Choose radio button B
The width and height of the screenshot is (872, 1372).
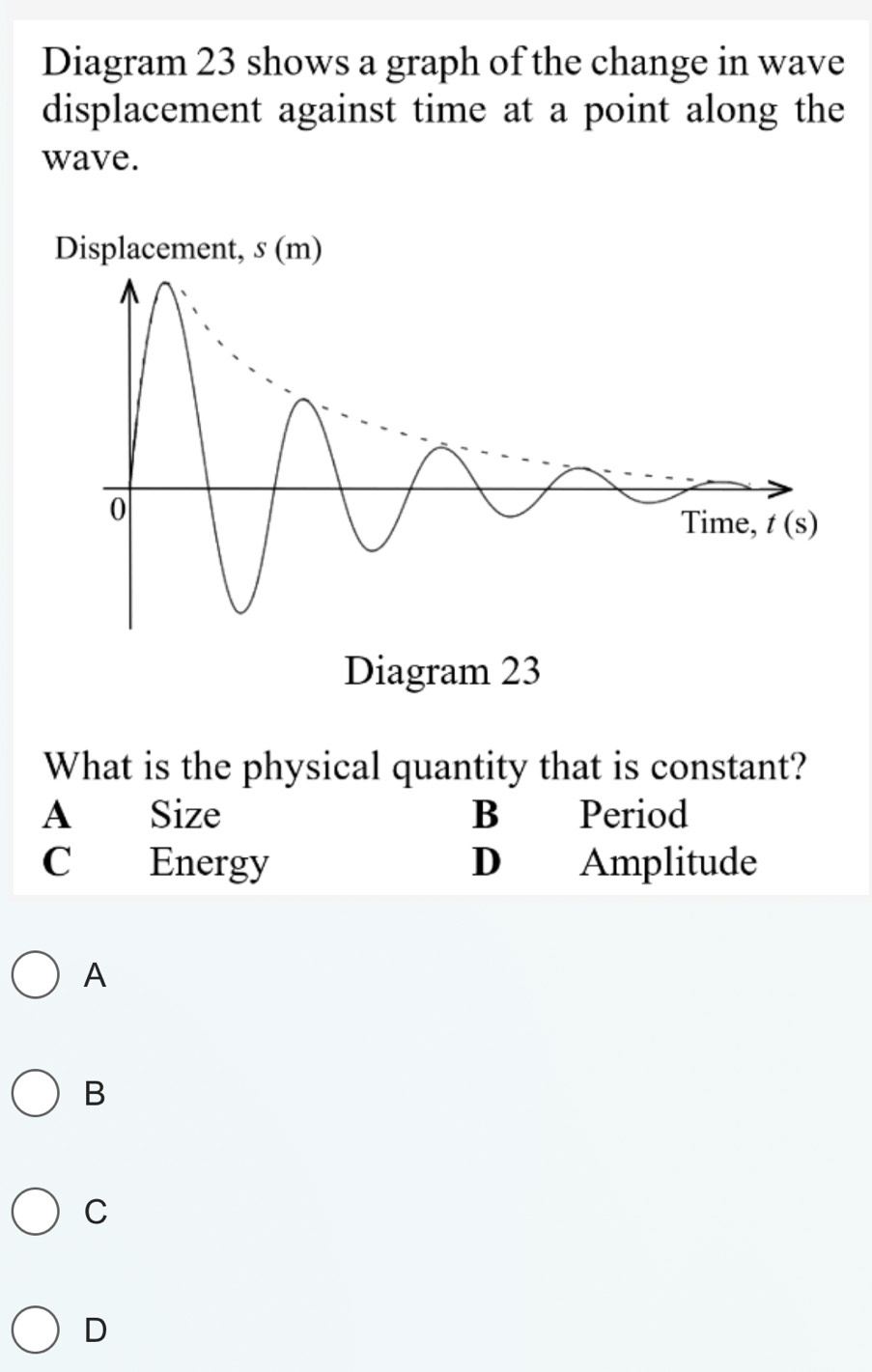point(36,1094)
